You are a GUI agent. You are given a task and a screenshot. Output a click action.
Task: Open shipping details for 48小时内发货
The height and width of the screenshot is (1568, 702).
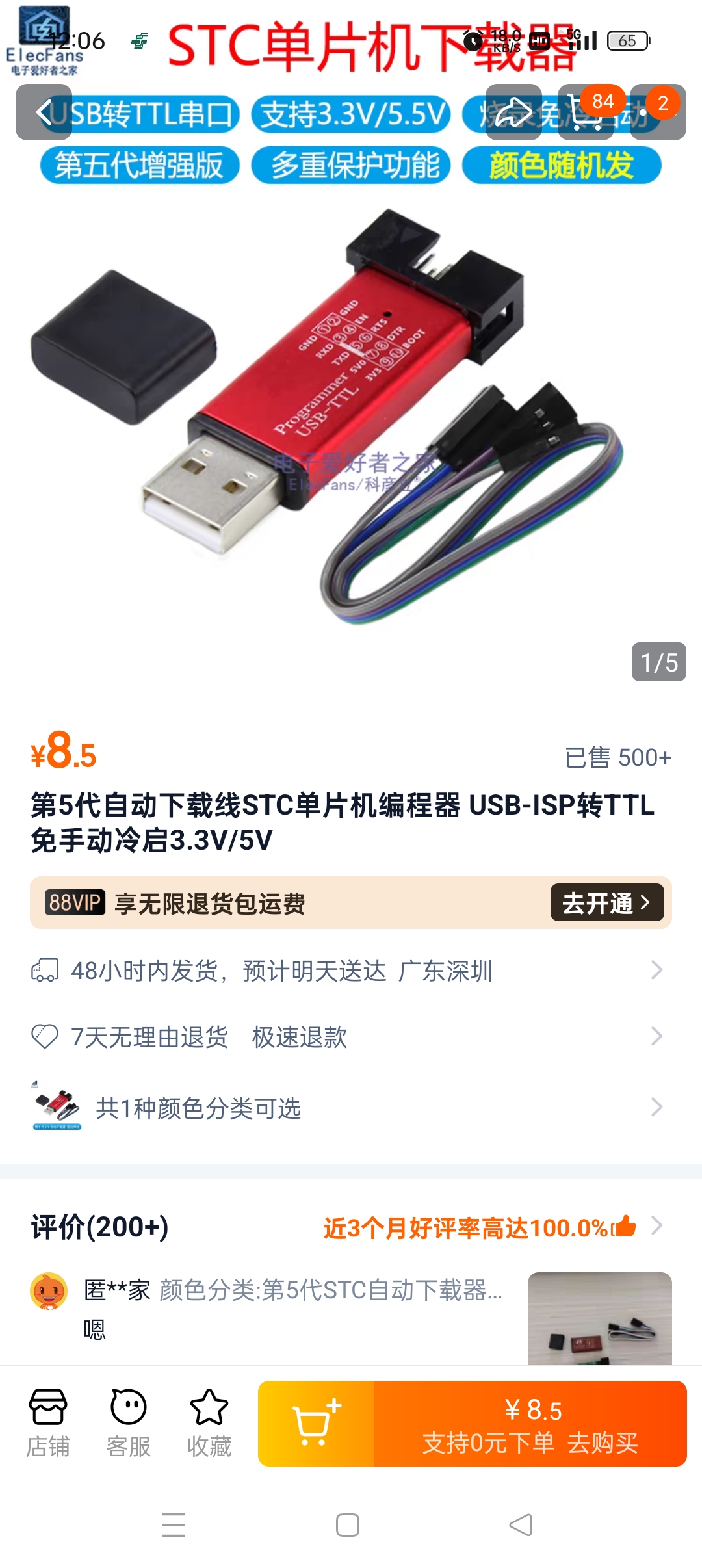coord(351,971)
